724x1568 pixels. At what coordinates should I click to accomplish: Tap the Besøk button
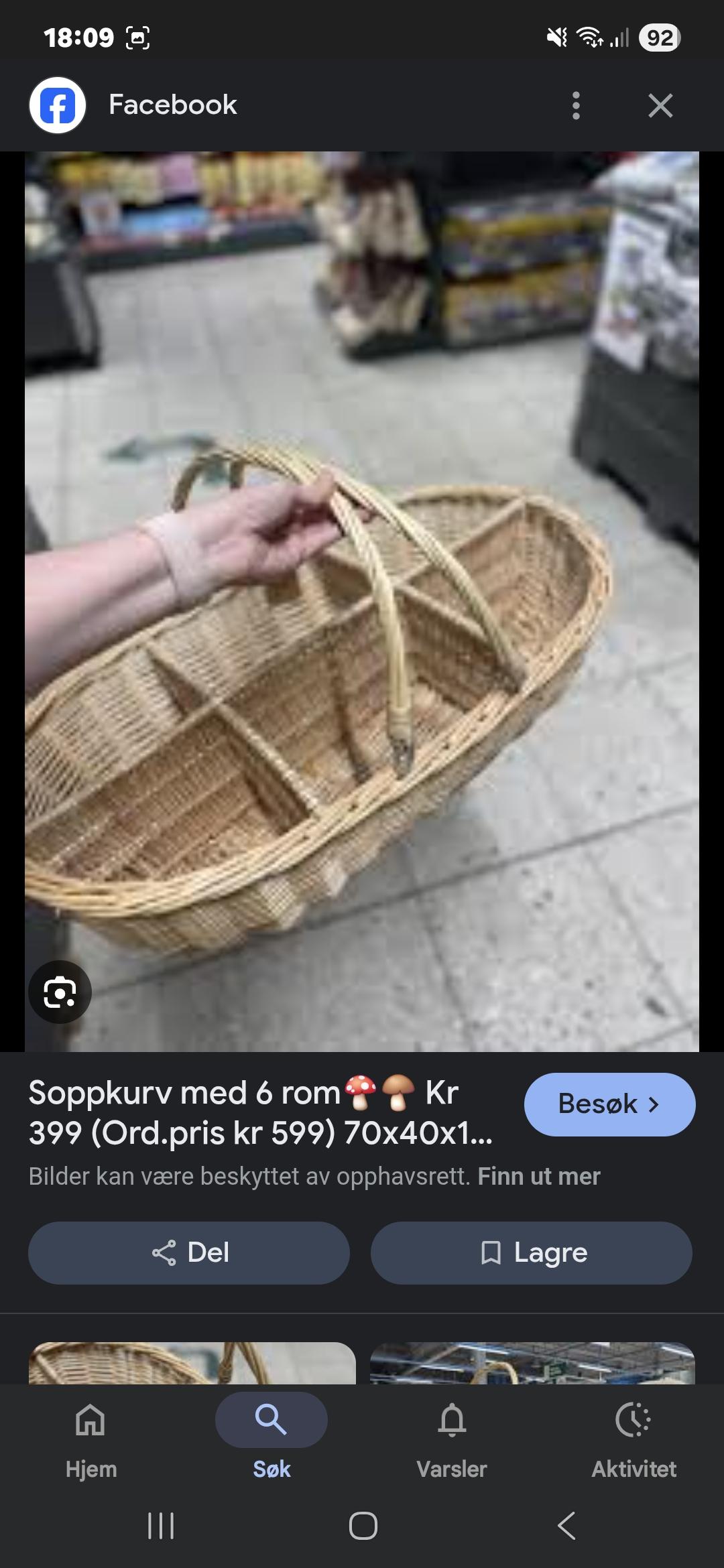[x=609, y=1104]
